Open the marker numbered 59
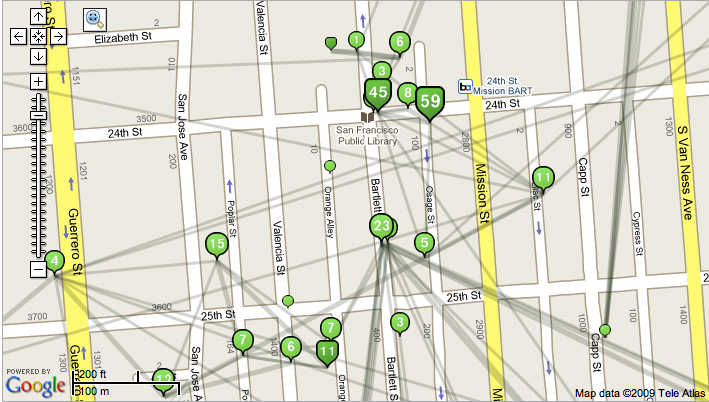The width and height of the screenshot is (709, 402). pos(431,100)
